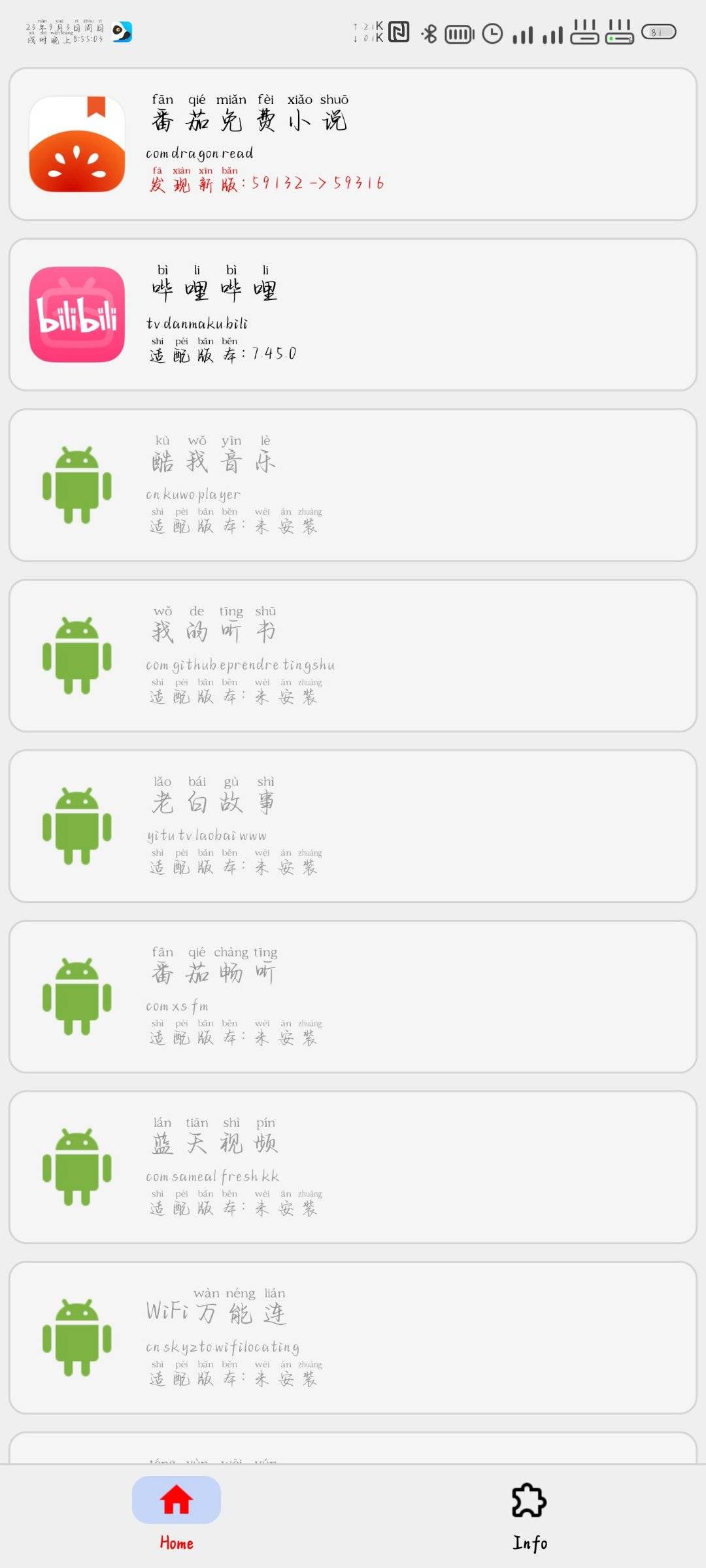The height and width of the screenshot is (1568, 706).
Task: Open the WiFi万能连 card
Action: click(353, 1337)
